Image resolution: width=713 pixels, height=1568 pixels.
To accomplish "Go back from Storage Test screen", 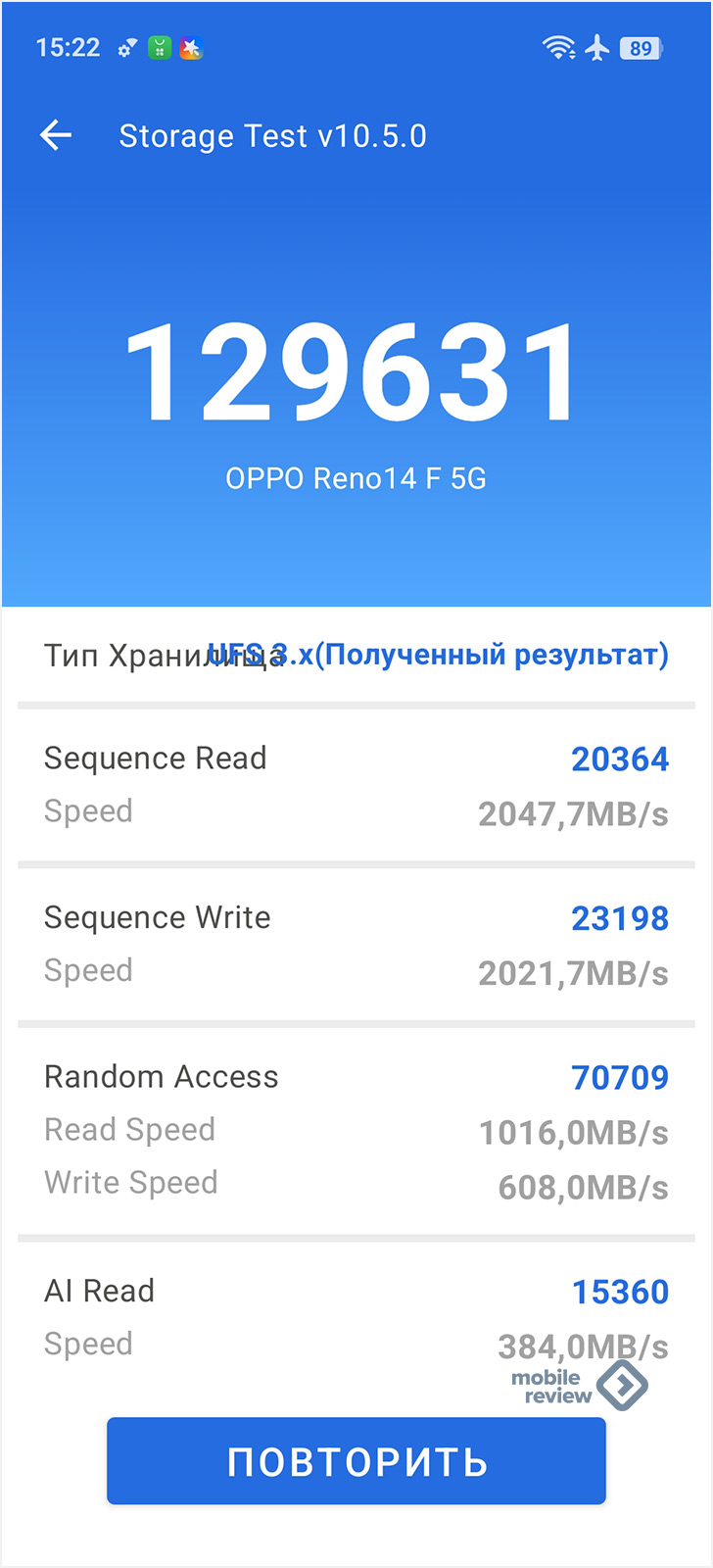I will coord(56,135).
